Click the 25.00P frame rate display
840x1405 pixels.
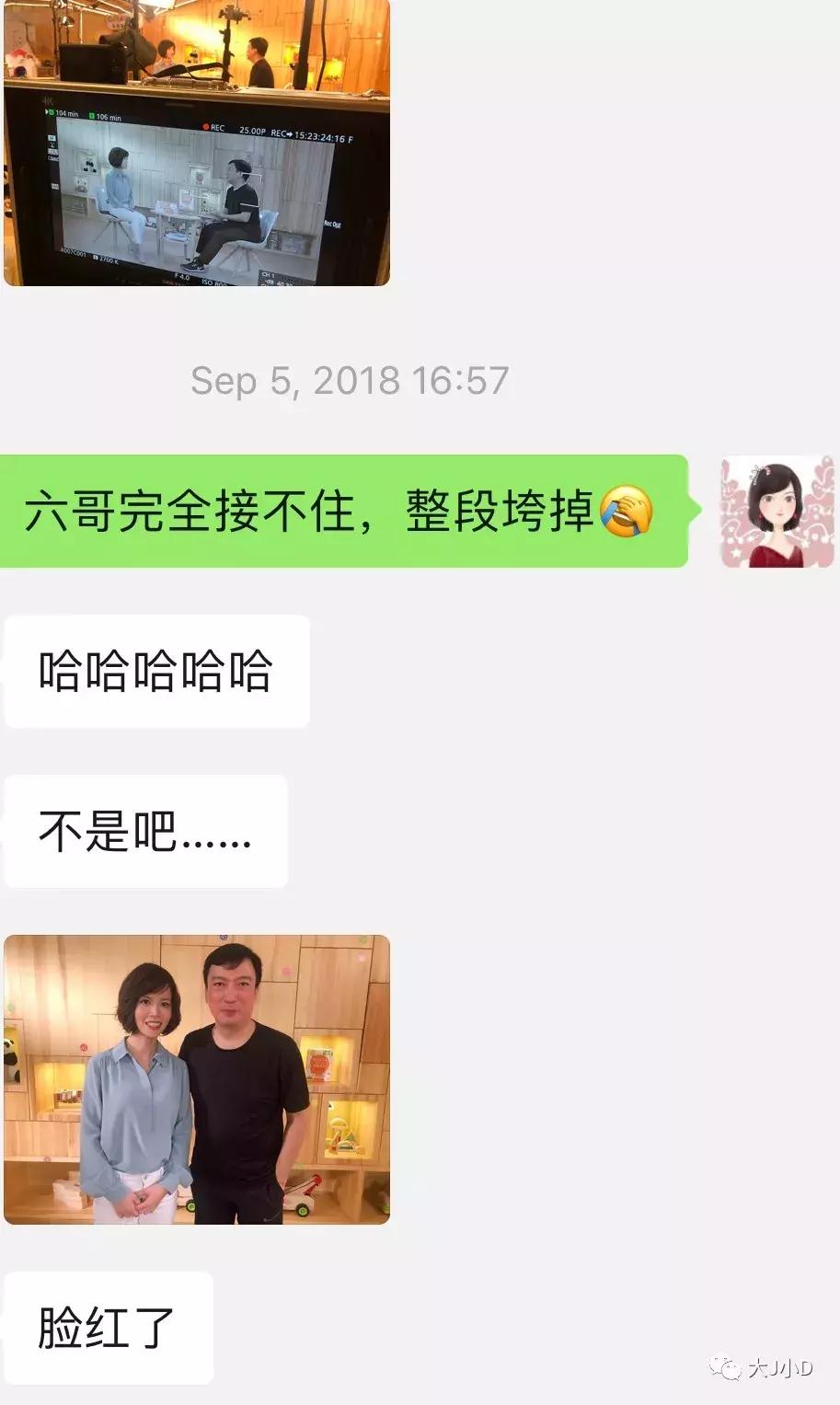pos(252,130)
